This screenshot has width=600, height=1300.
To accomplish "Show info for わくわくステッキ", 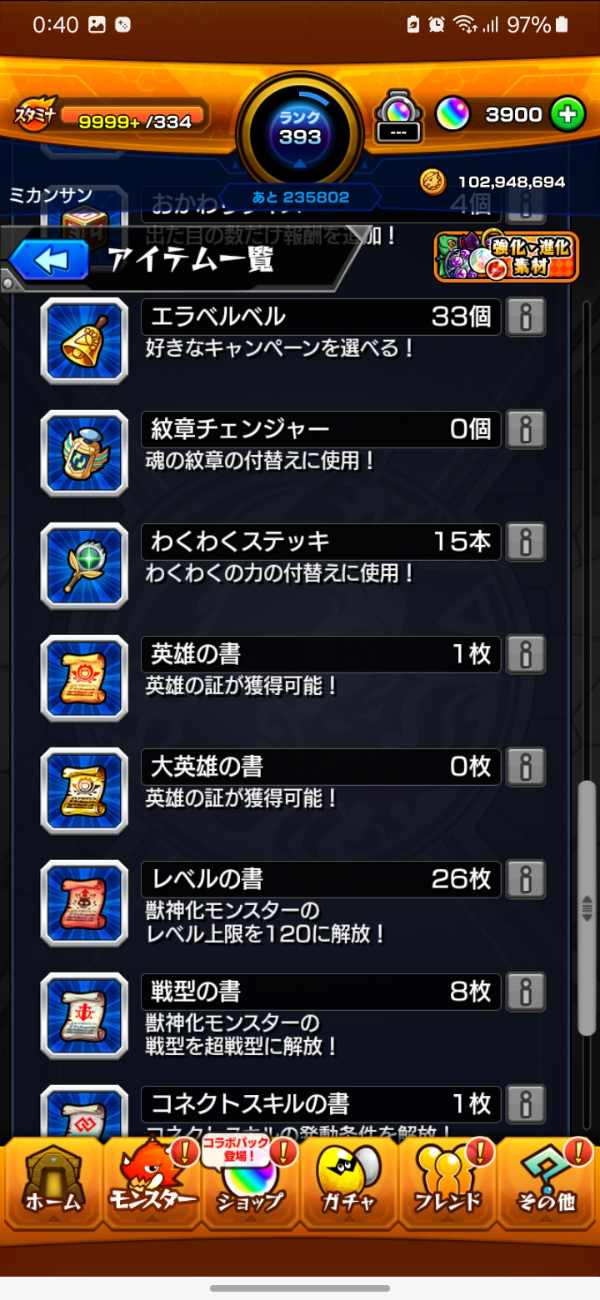I will pyautogui.click(x=525, y=542).
